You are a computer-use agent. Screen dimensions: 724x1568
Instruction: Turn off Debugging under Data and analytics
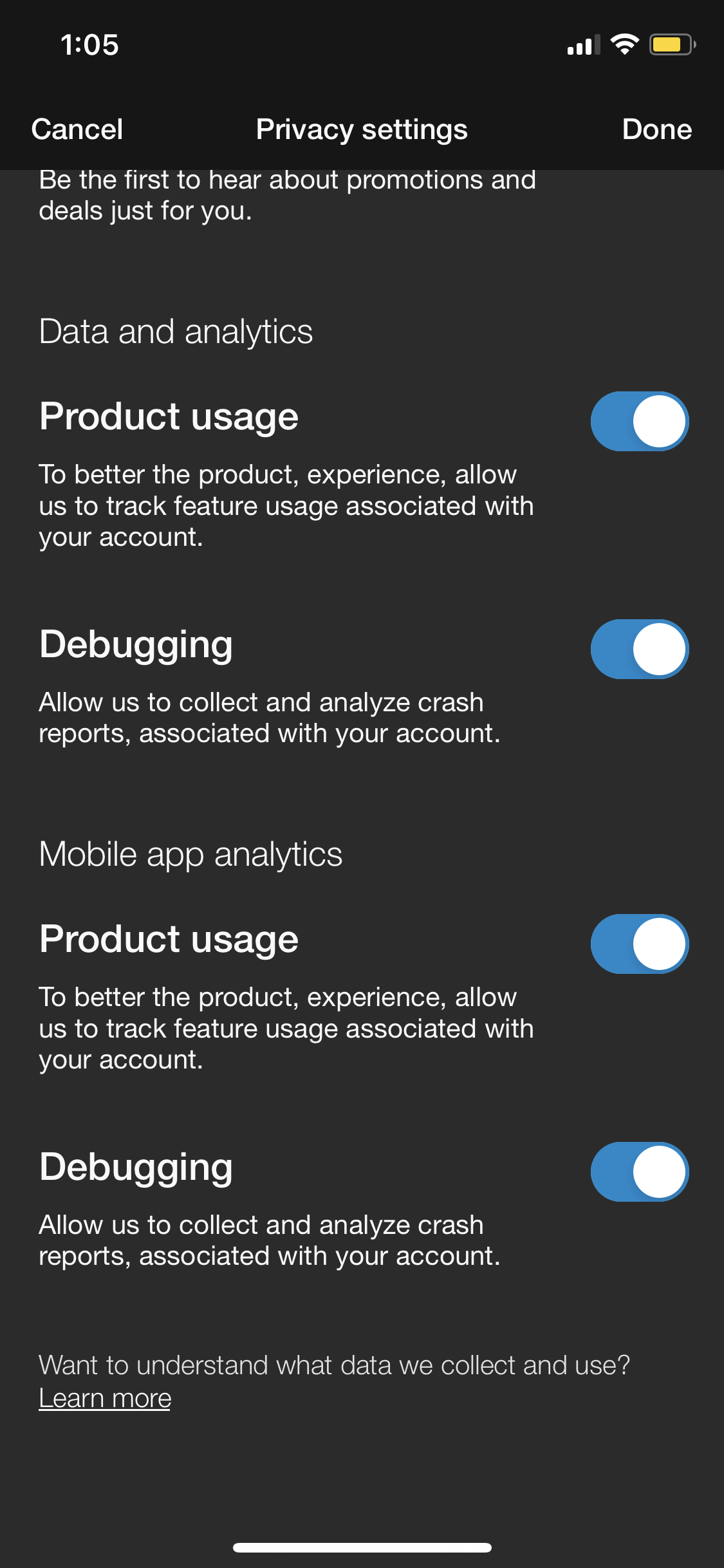click(x=640, y=649)
